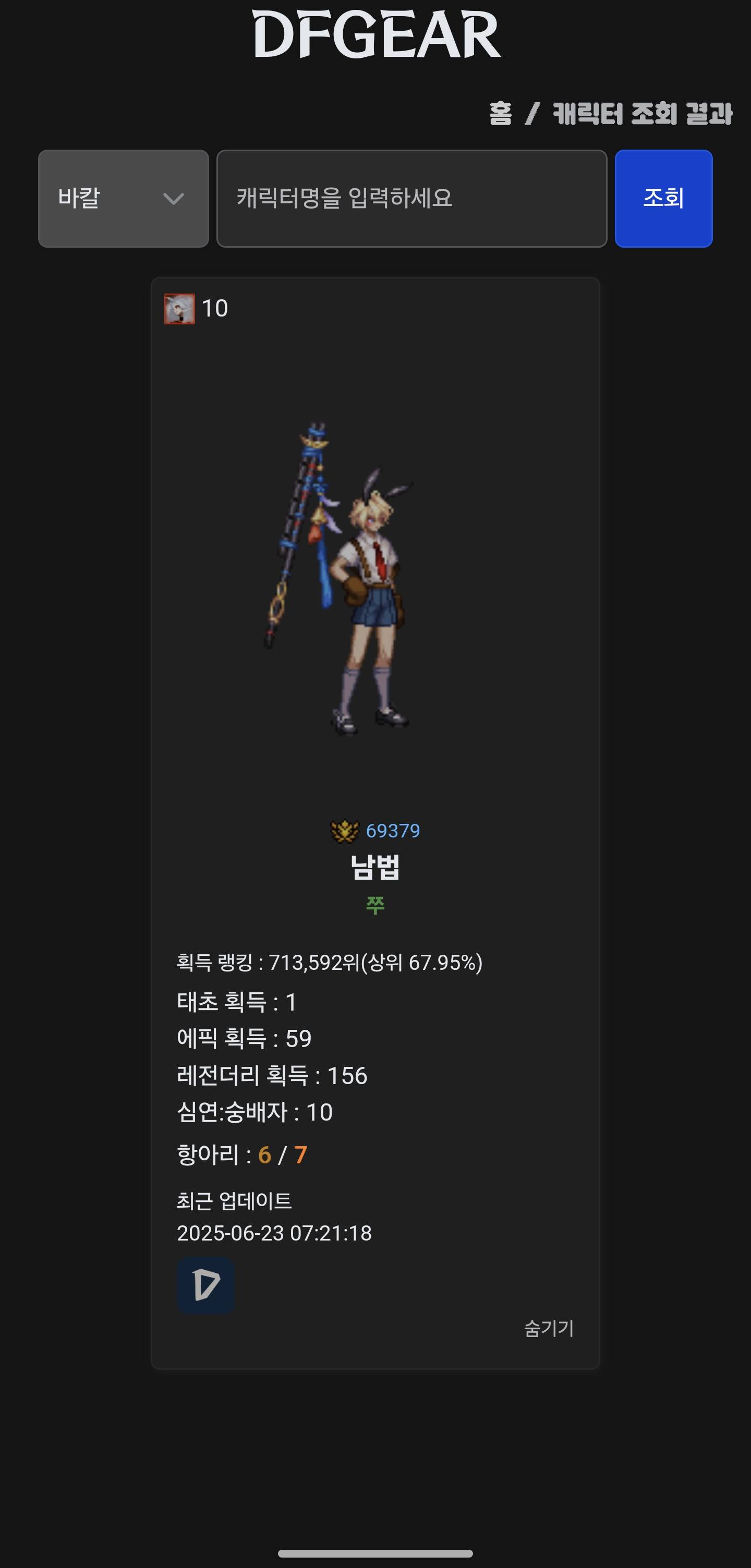
Task: Open the DFGEAR logo home link
Action: (376, 34)
